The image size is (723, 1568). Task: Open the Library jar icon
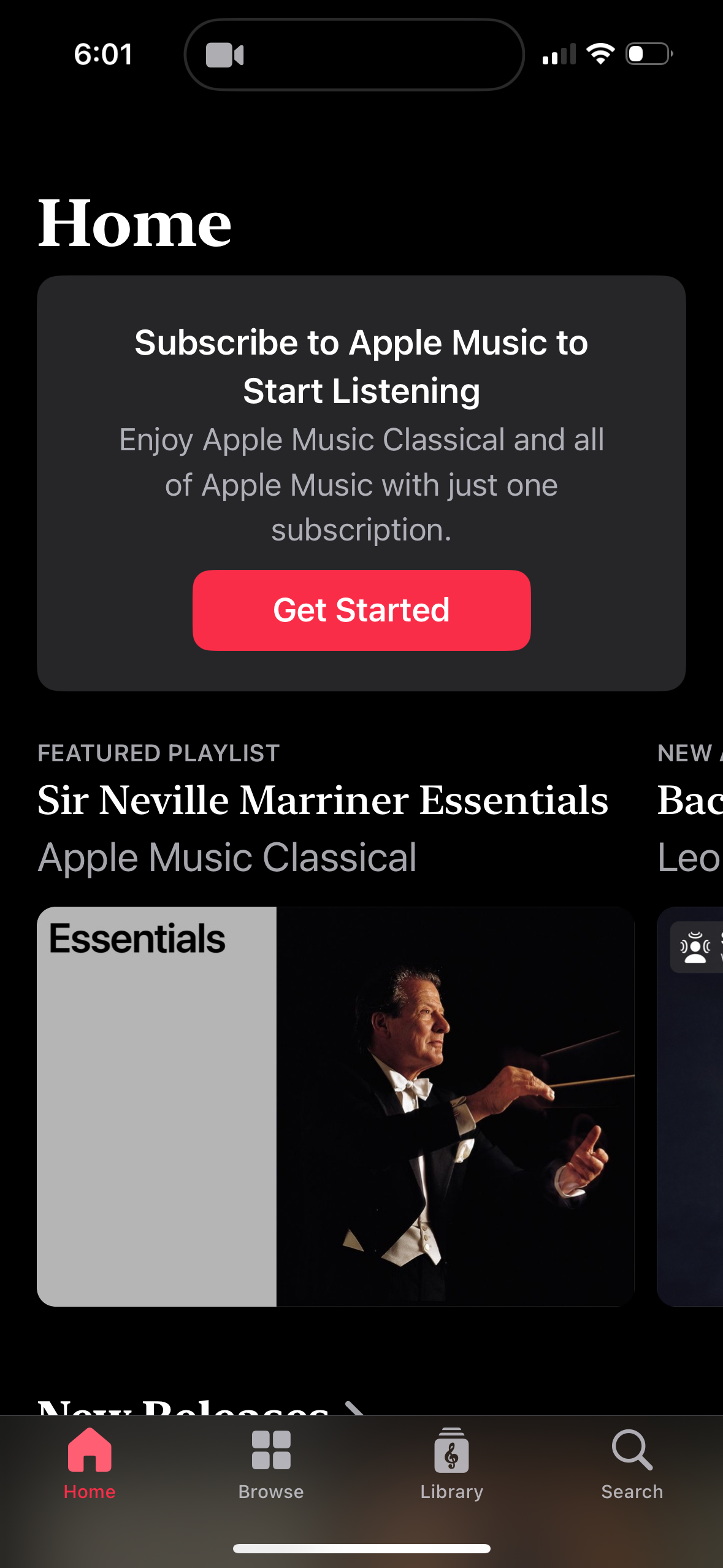451,1451
